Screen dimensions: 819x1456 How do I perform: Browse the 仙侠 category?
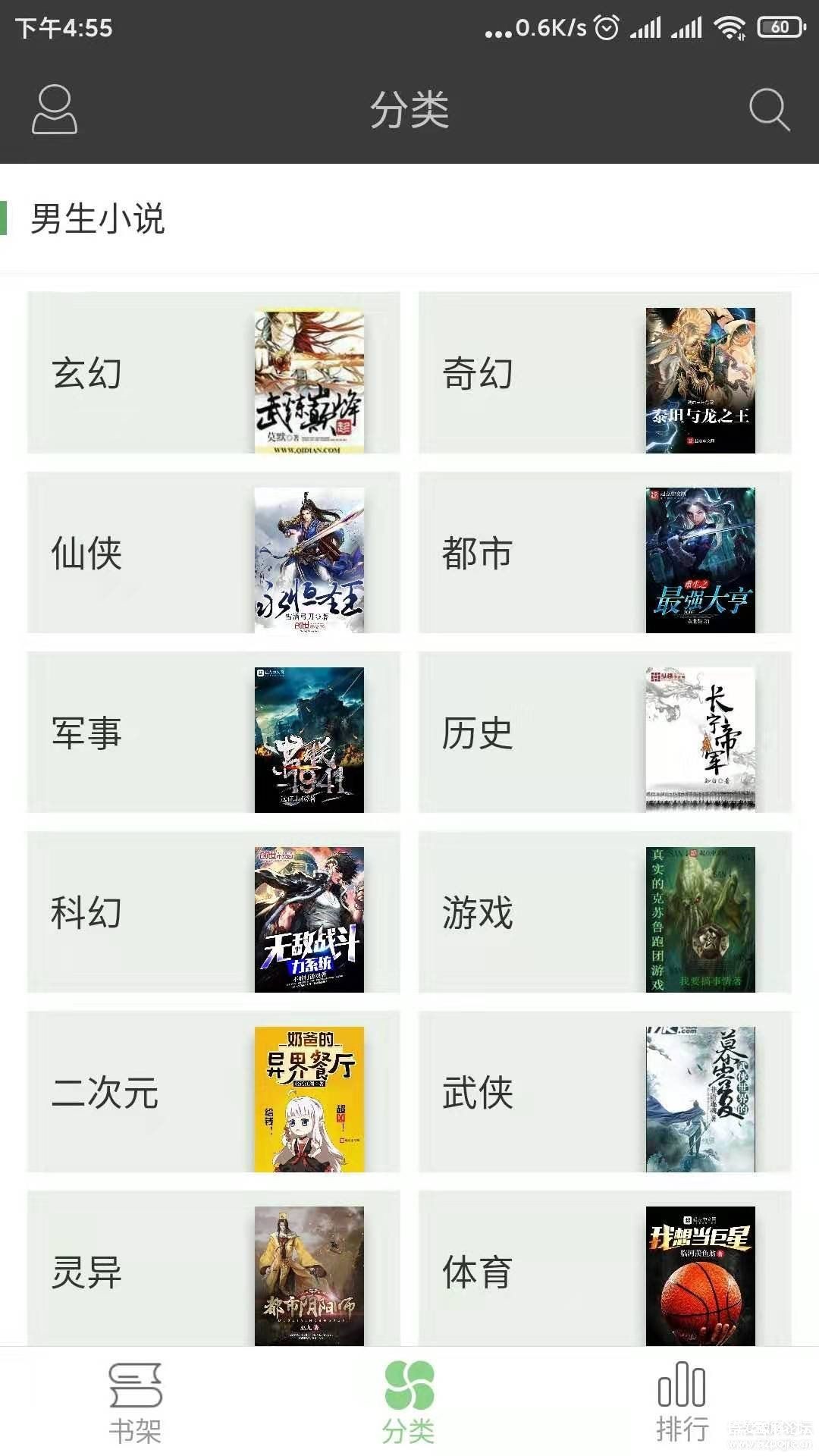point(214,553)
